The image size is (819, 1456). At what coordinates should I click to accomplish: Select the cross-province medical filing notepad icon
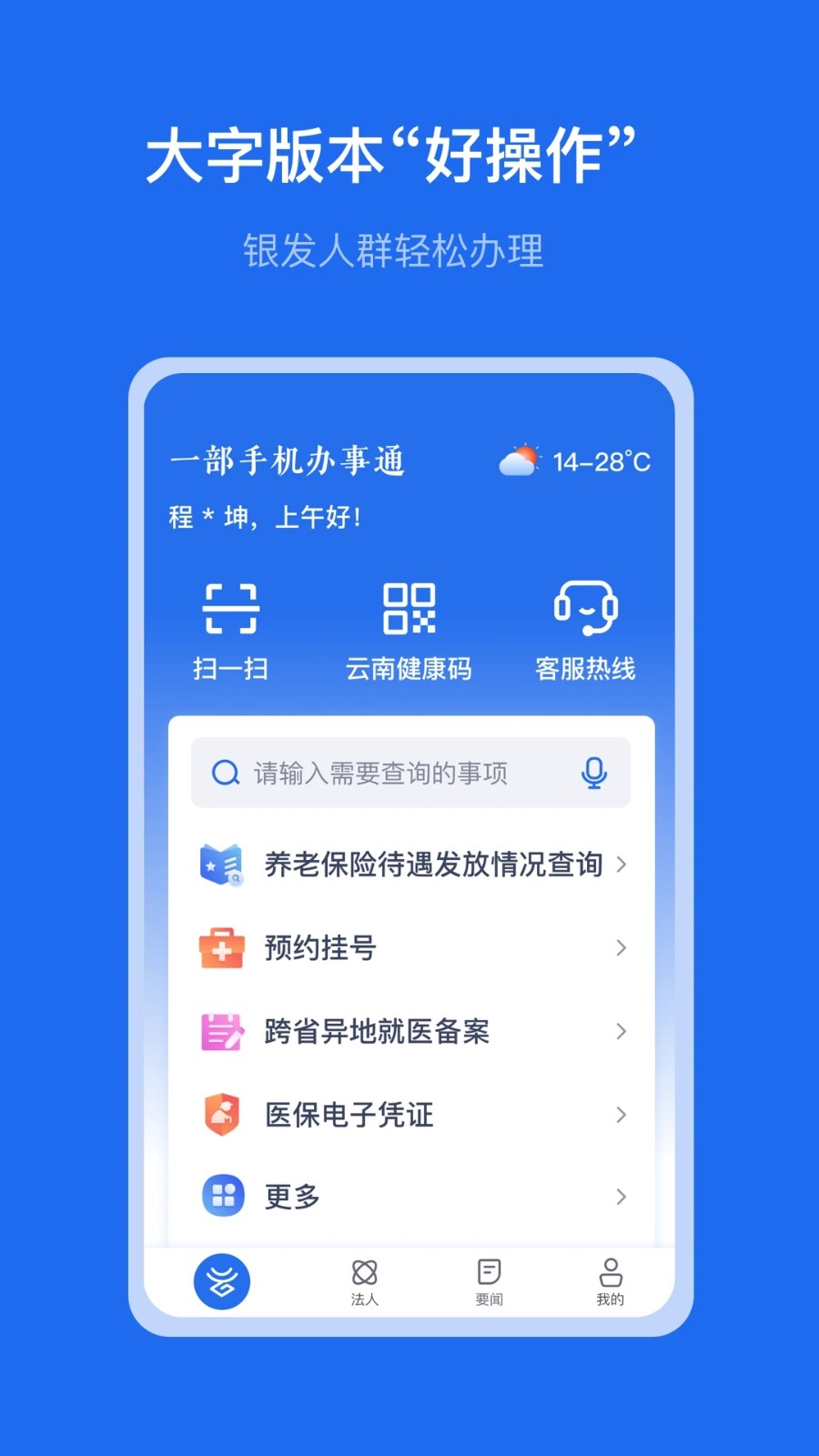pos(221,1031)
